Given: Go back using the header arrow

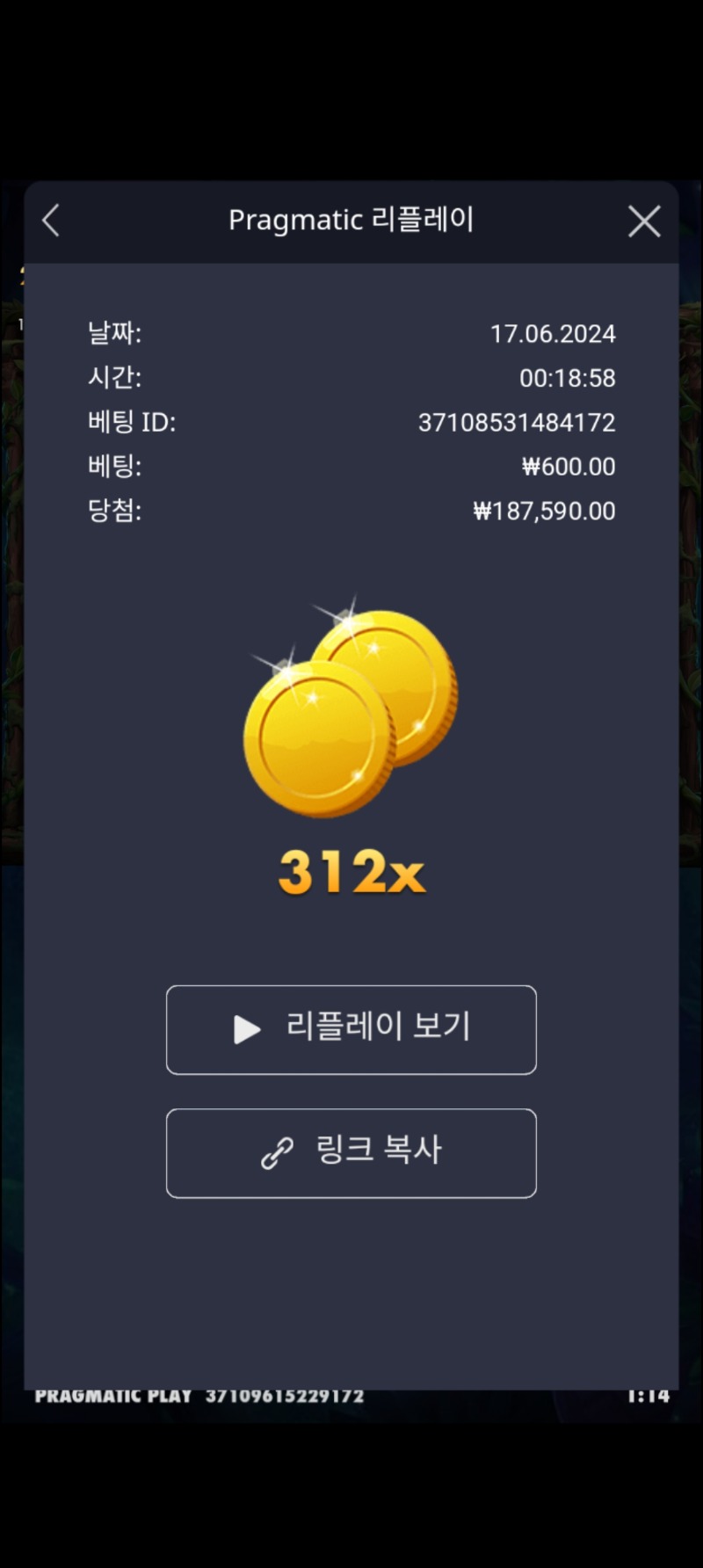Looking at the screenshot, I should click(51, 221).
